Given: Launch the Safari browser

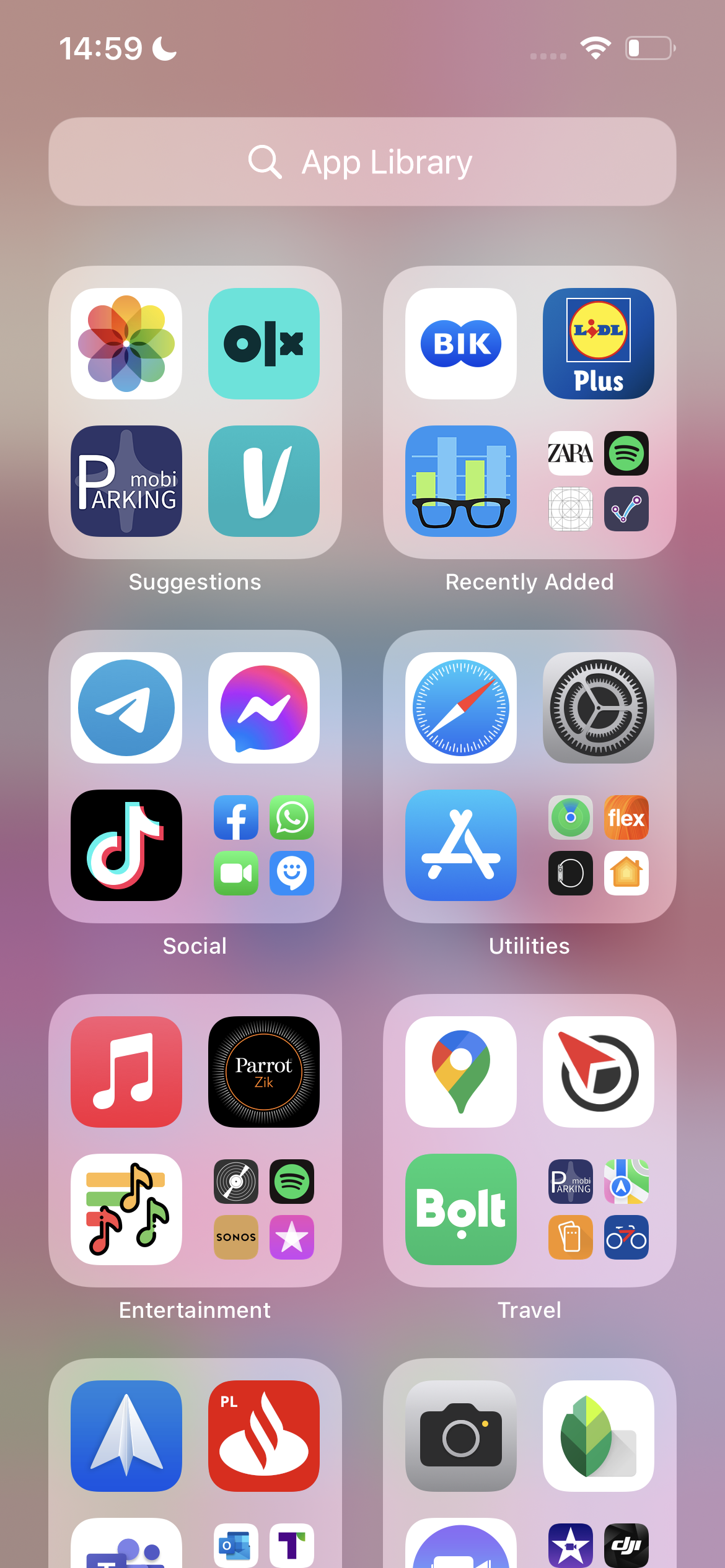Looking at the screenshot, I should [x=461, y=708].
